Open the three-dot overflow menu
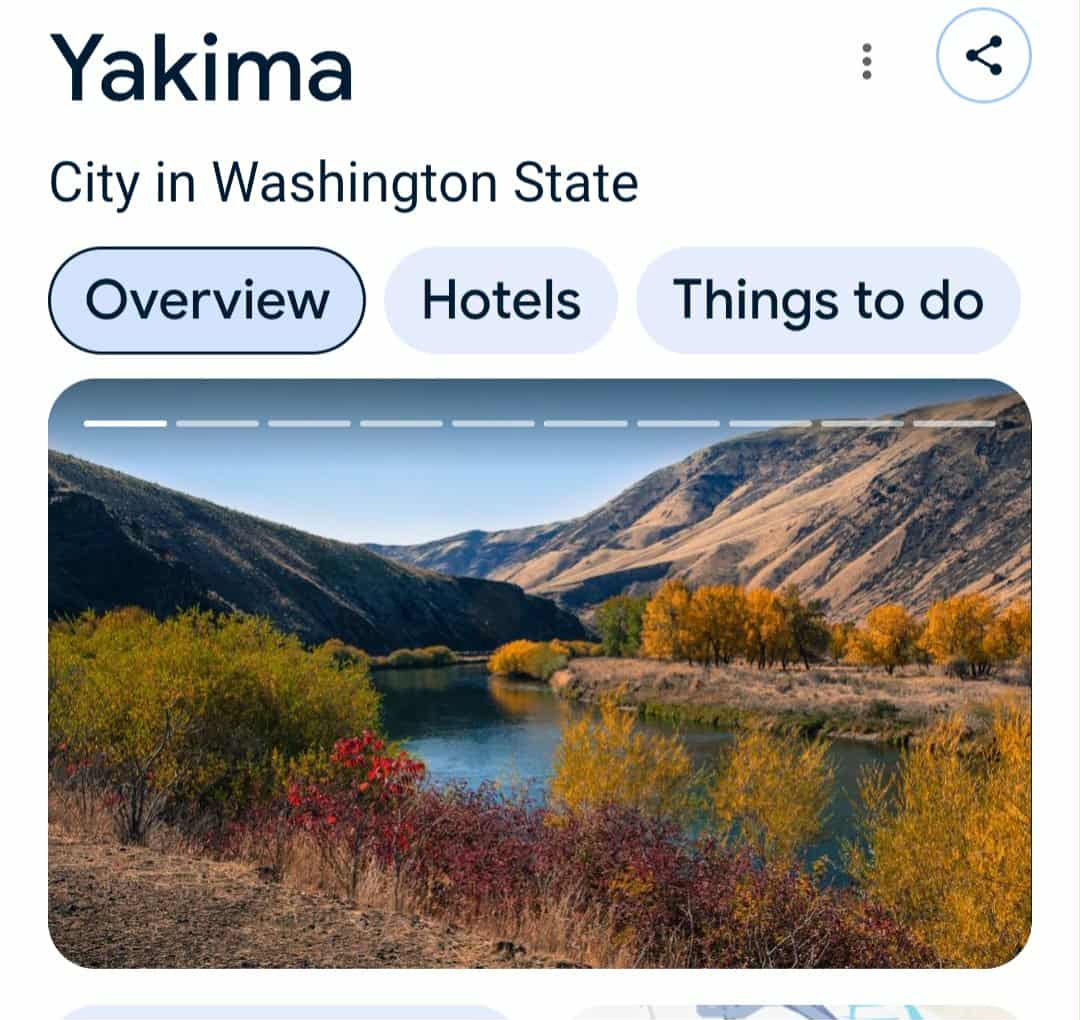The width and height of the screenshot is (1080, 1020). [x=866, y=62]
